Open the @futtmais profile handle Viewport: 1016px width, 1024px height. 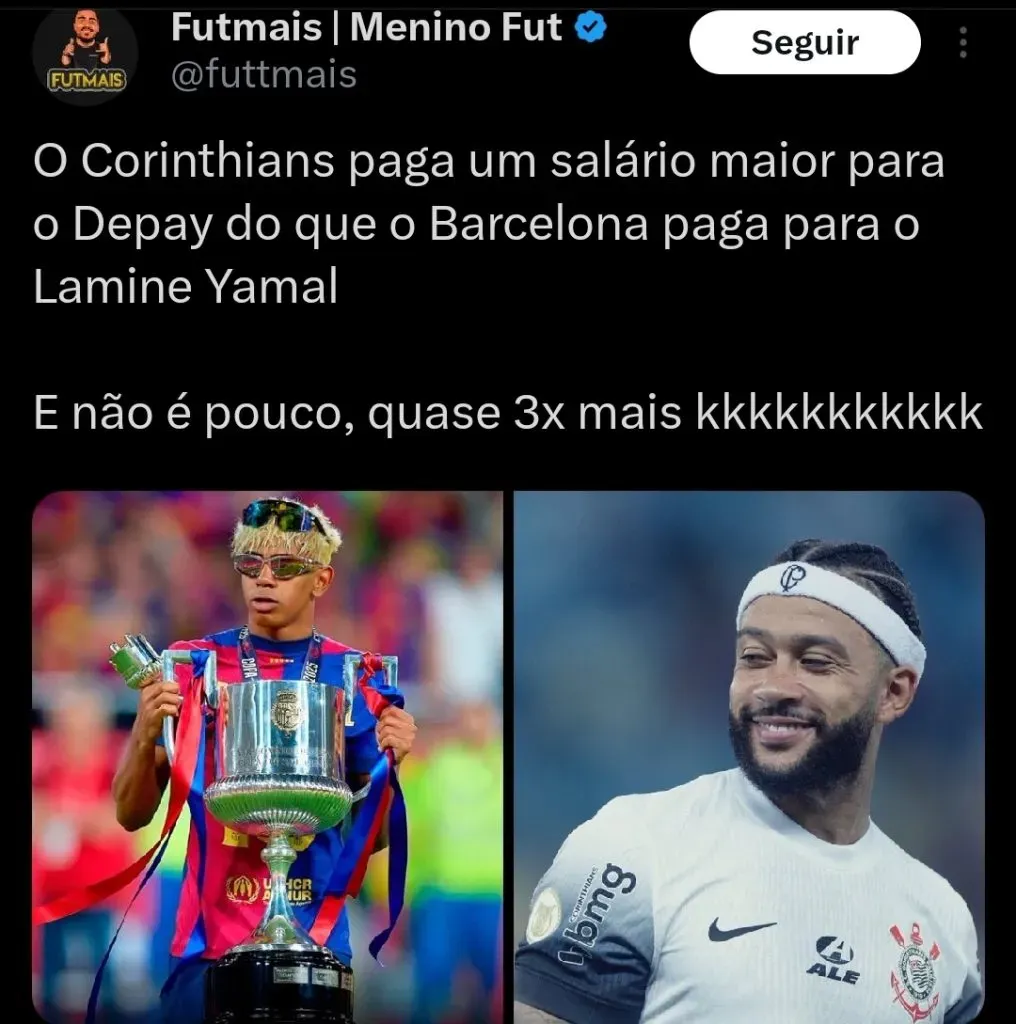point(264,74)
